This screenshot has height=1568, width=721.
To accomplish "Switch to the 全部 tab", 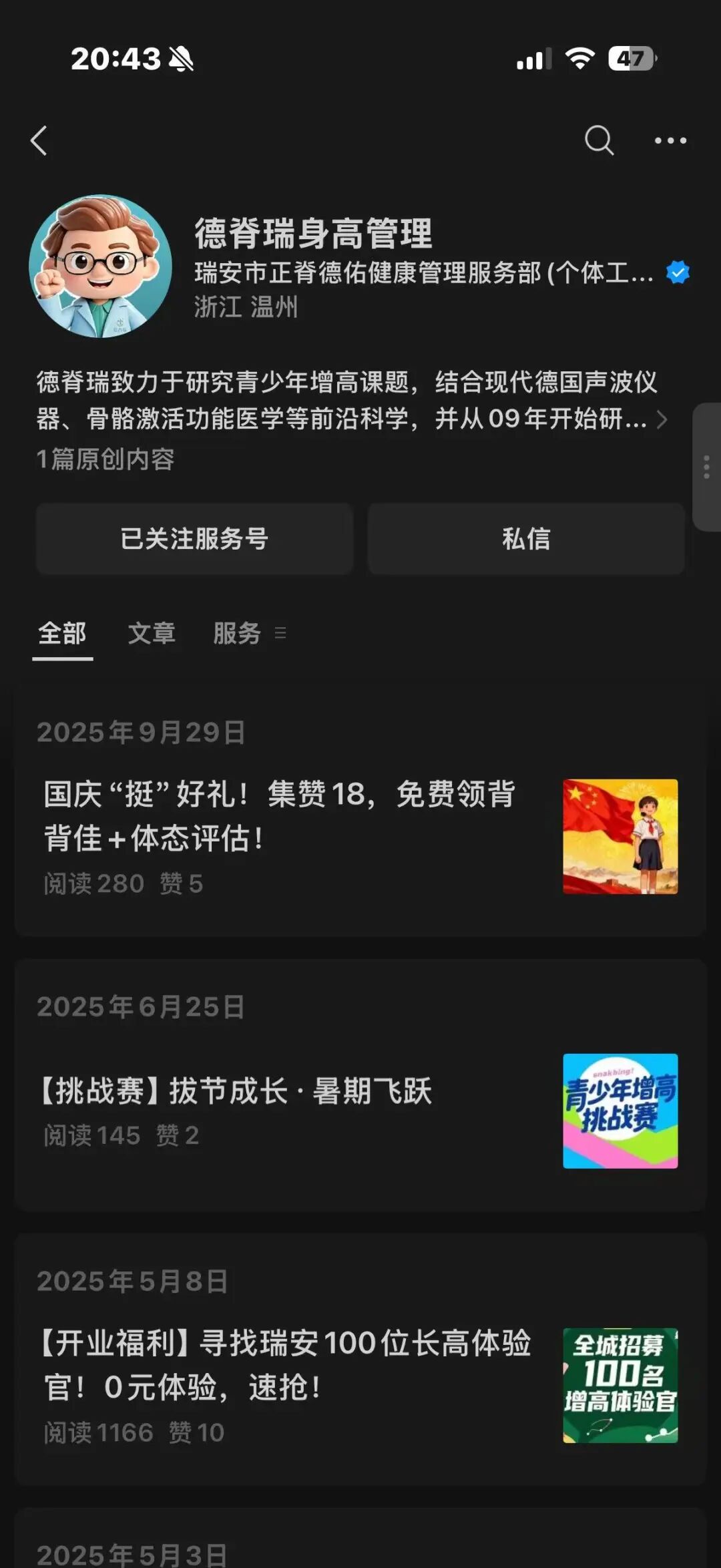I will [62, 633].
